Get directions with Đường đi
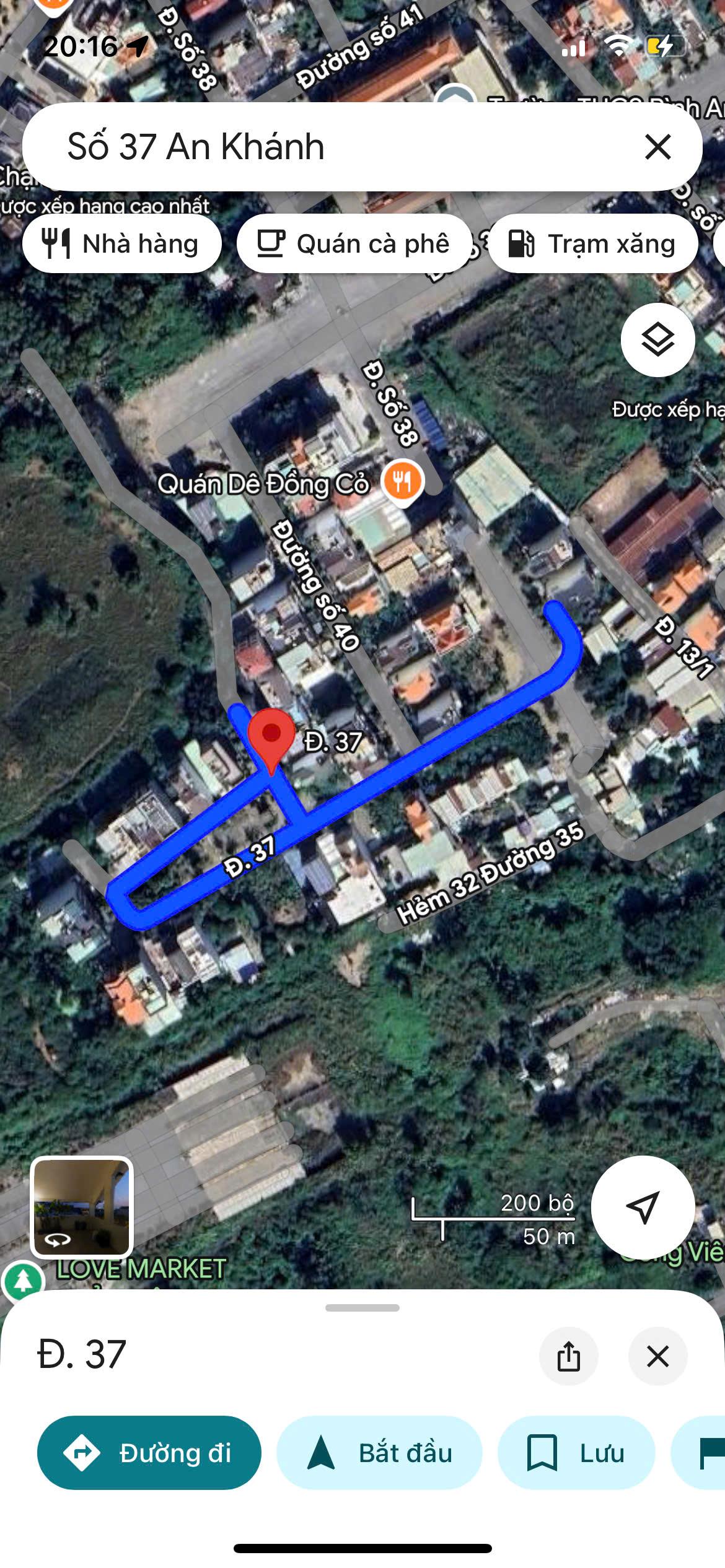 tap(149, 1452)
